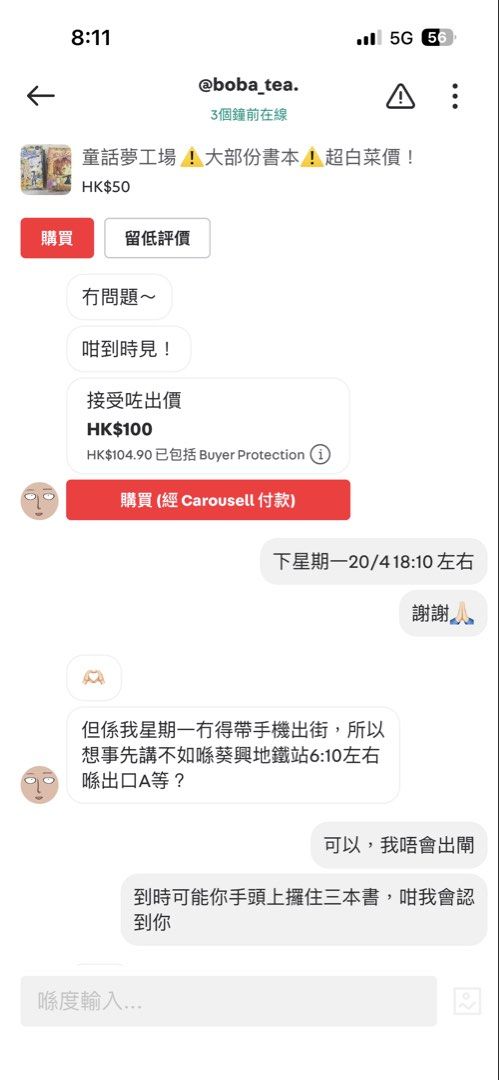The height and width of the screenshot is (1080, 499).
Task: Open @boba_tea. seller profile
Action: point(249,85)
